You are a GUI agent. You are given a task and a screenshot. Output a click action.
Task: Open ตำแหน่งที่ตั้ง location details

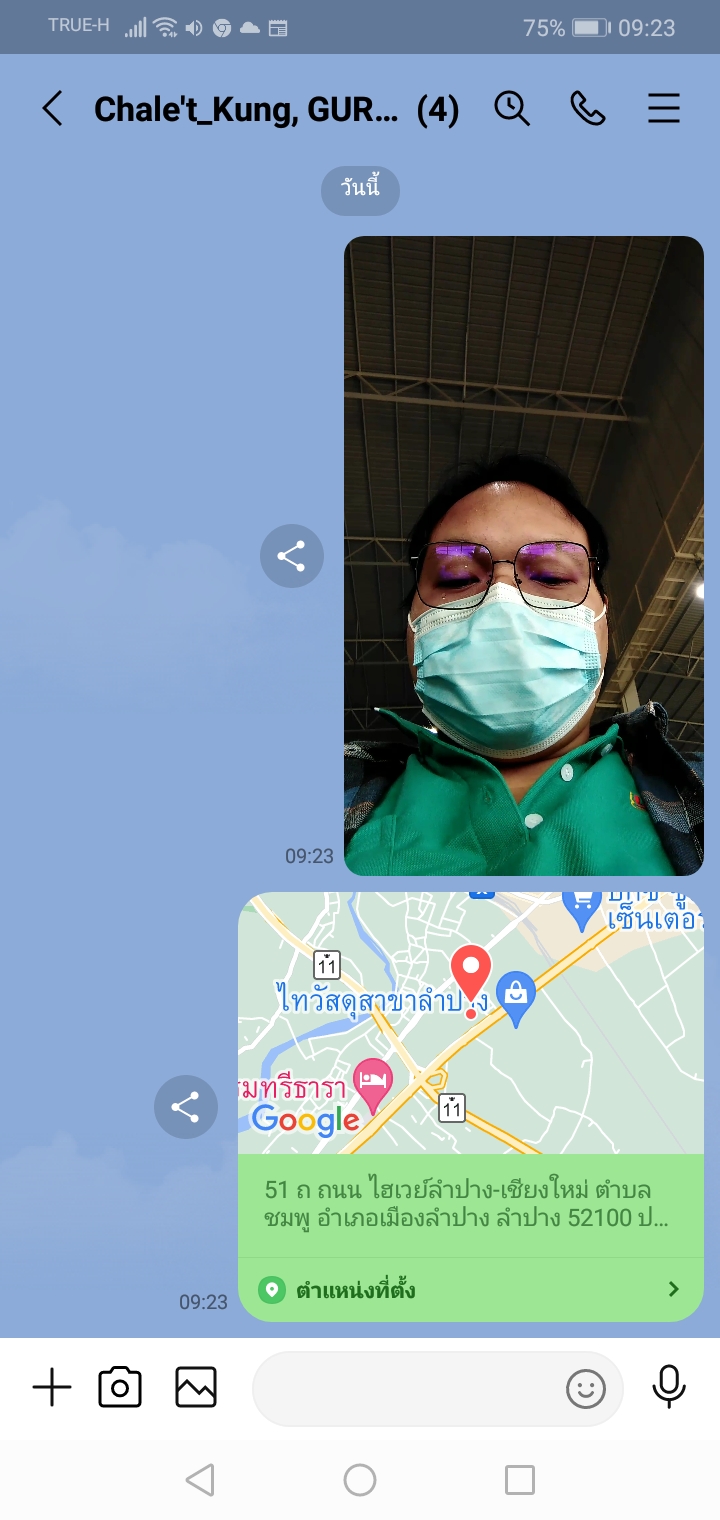pyautogui.click(x=470, y=1290)
